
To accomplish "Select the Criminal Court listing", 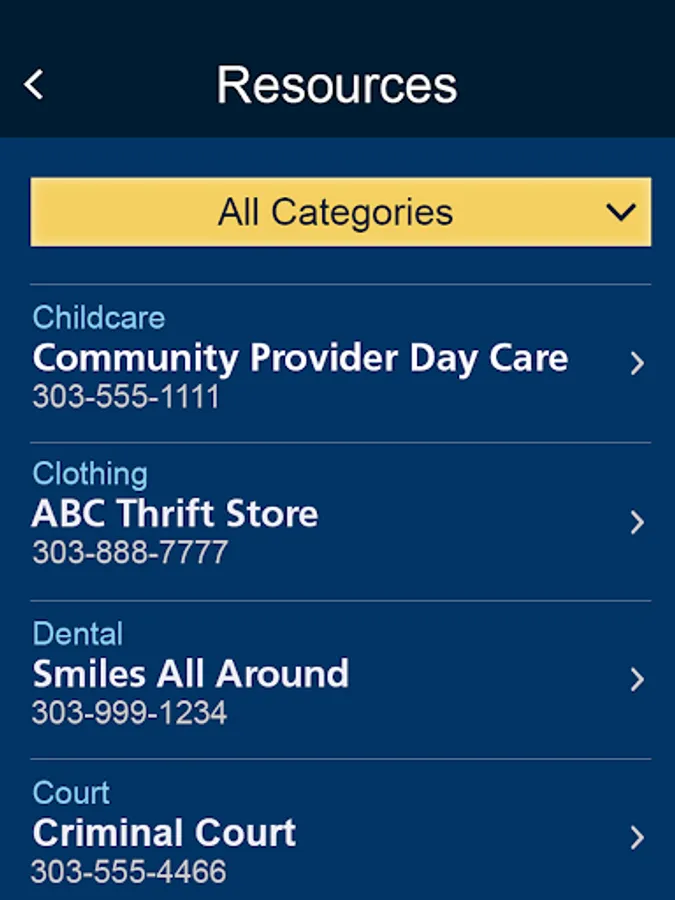I will (340, 837).
